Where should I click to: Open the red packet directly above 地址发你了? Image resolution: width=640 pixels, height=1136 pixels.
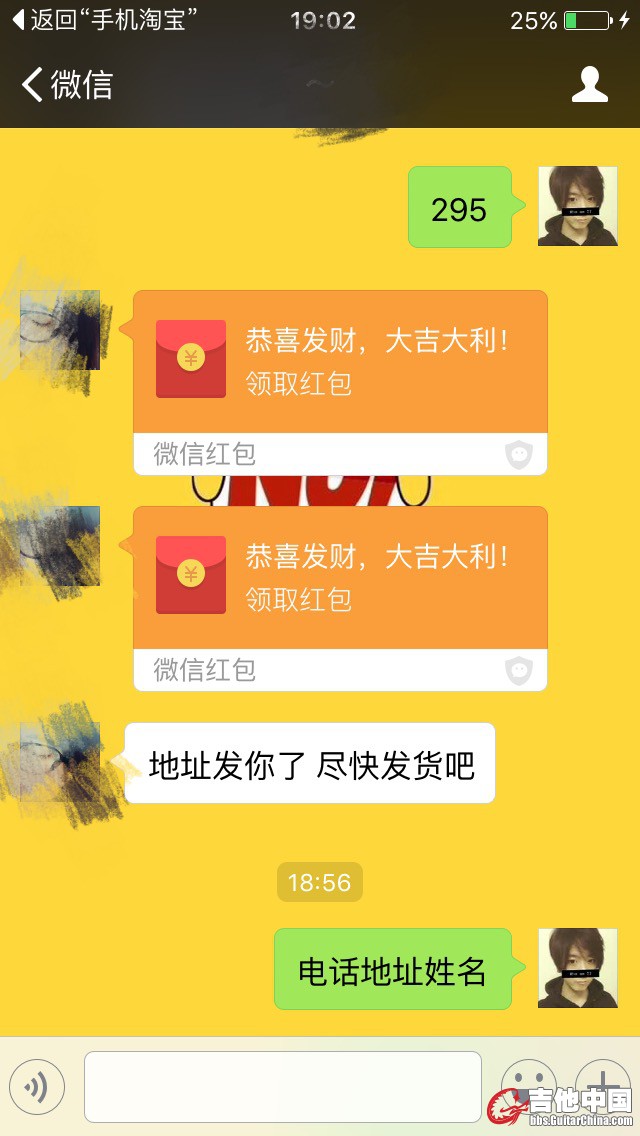[340, 580]
